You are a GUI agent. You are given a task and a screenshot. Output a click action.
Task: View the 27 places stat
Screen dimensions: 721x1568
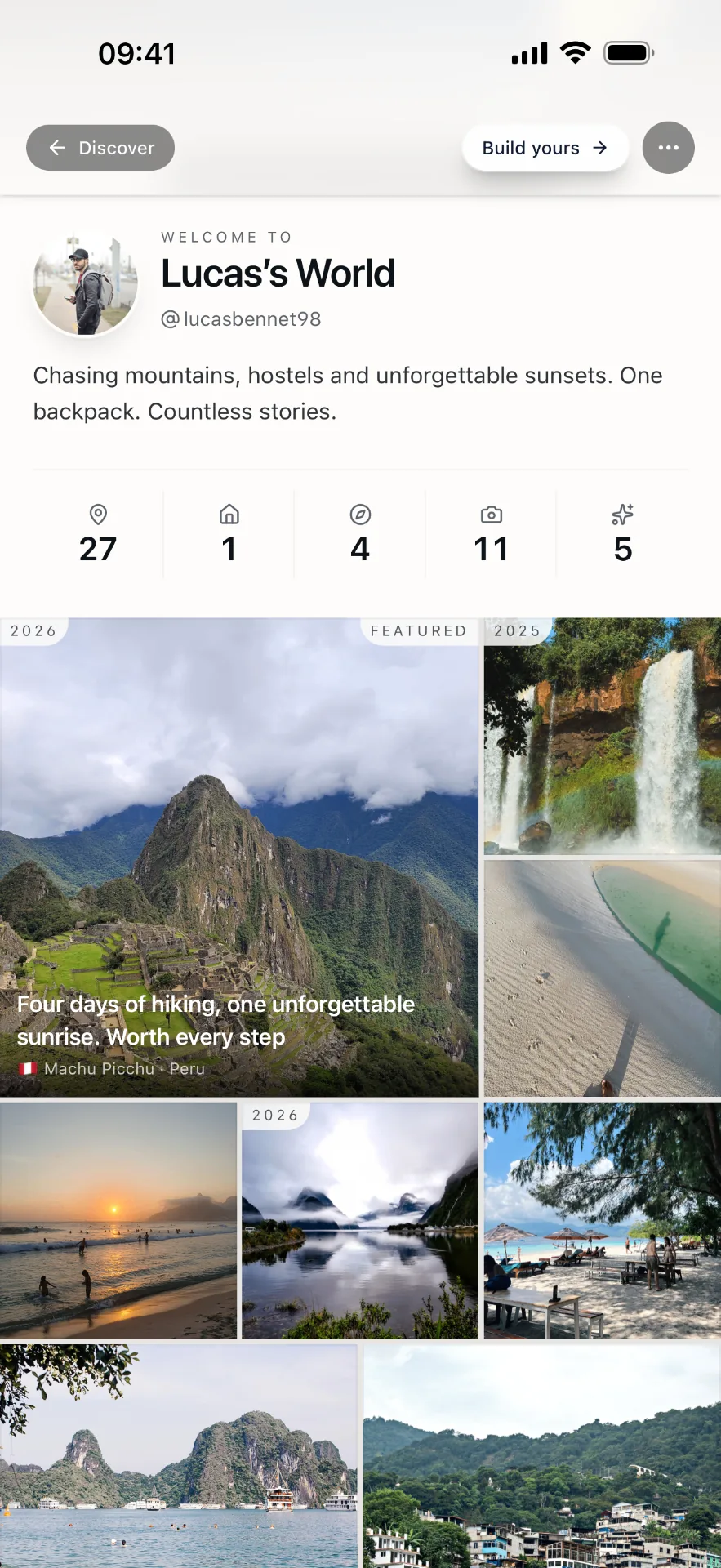point(98,534)
